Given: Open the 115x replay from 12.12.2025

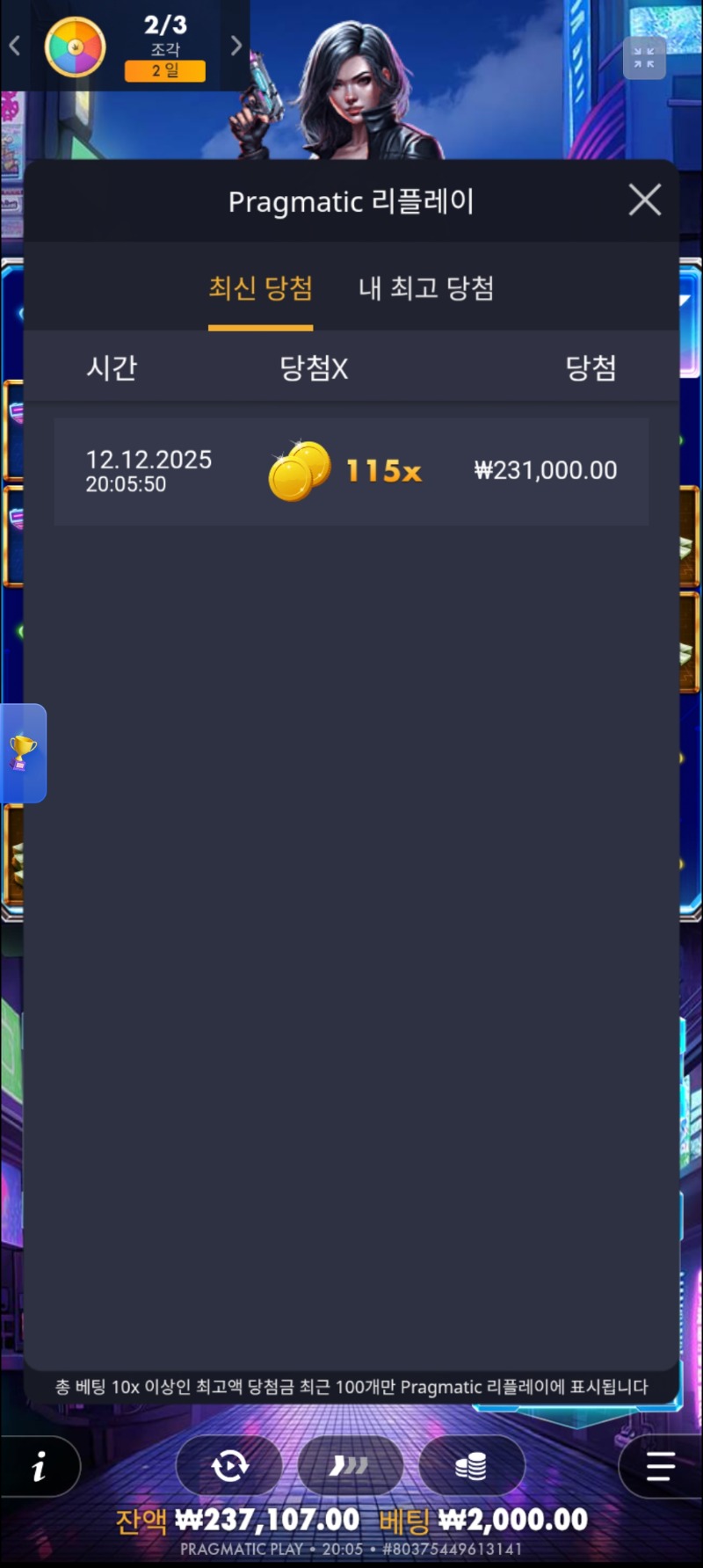Looking at the screenshot, I should 351,471.
